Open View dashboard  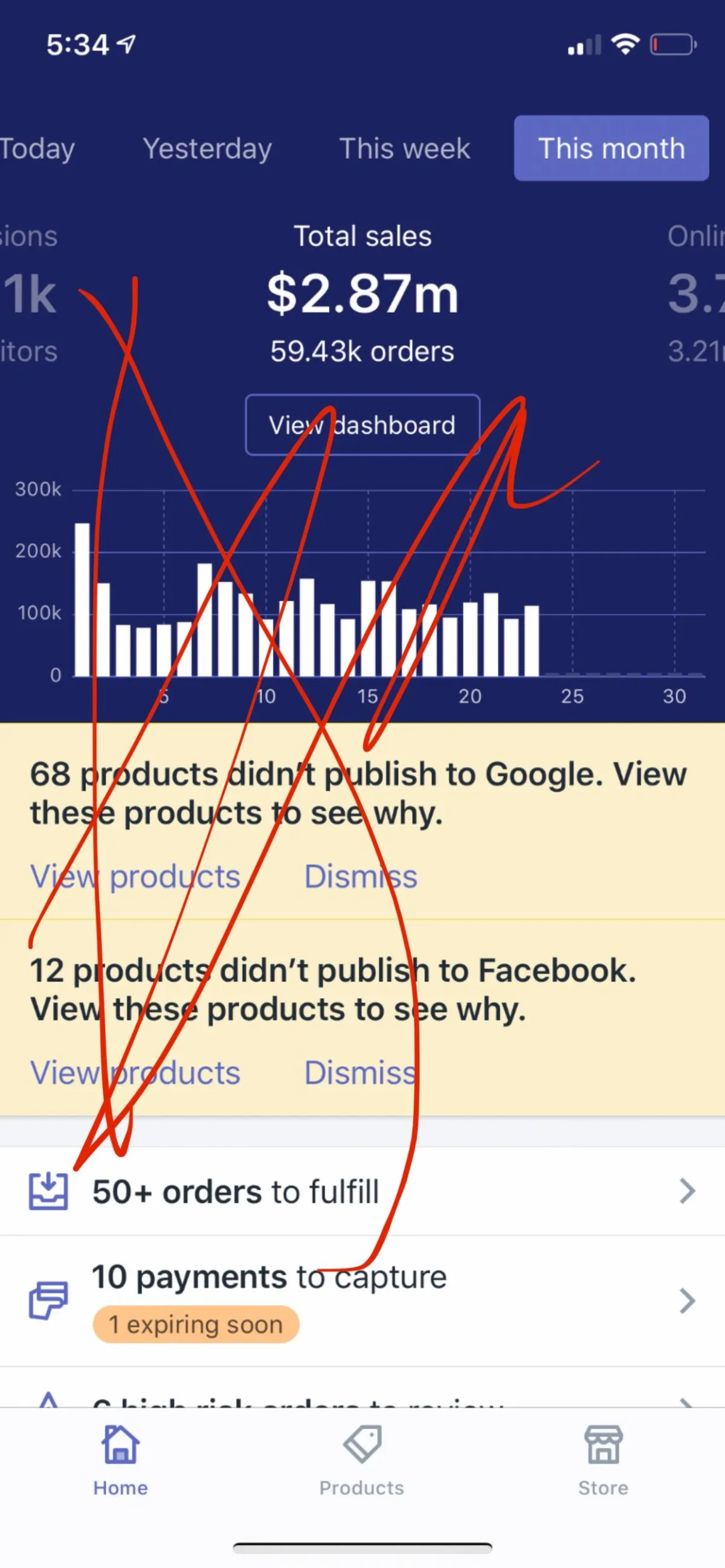click(x=362, y=425)
